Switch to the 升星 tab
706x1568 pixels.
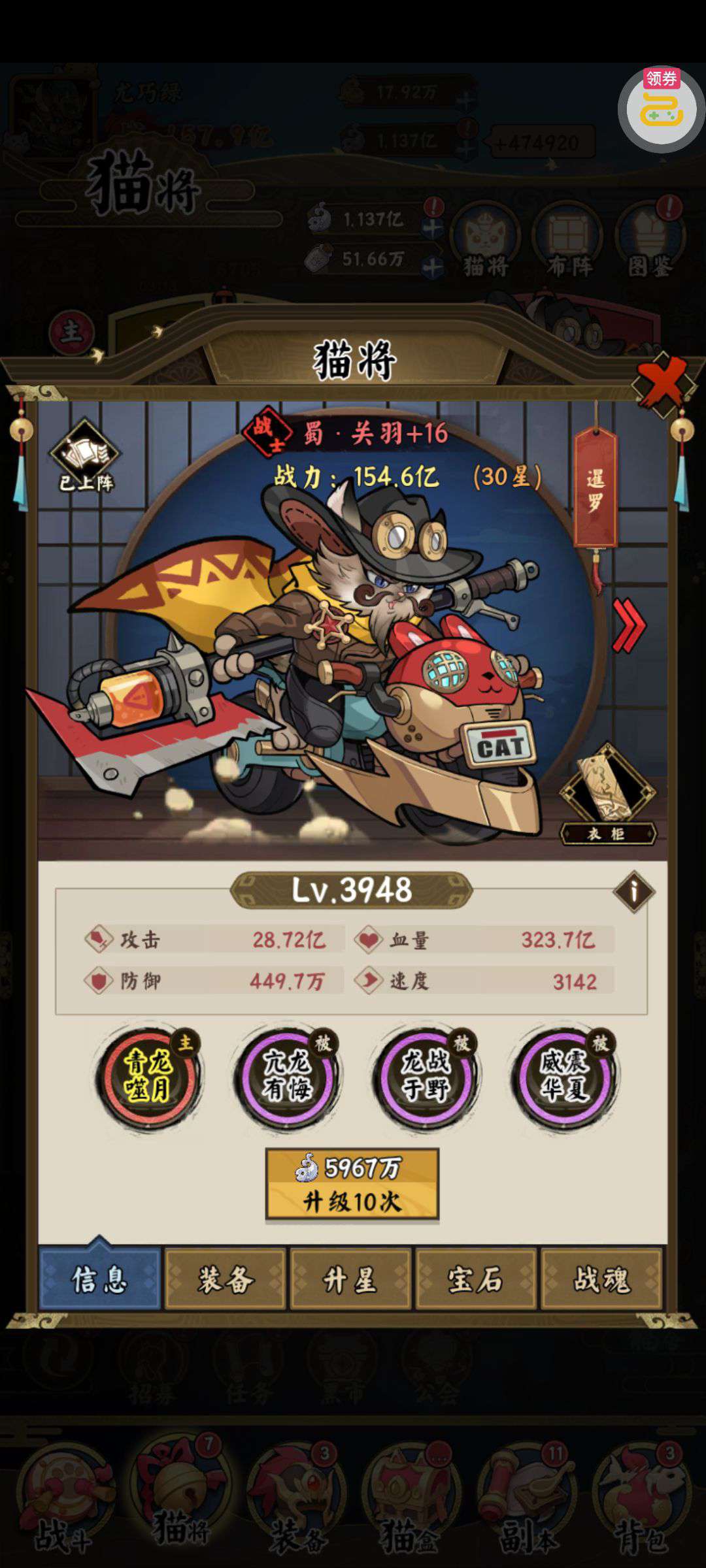pos(351,1279)
